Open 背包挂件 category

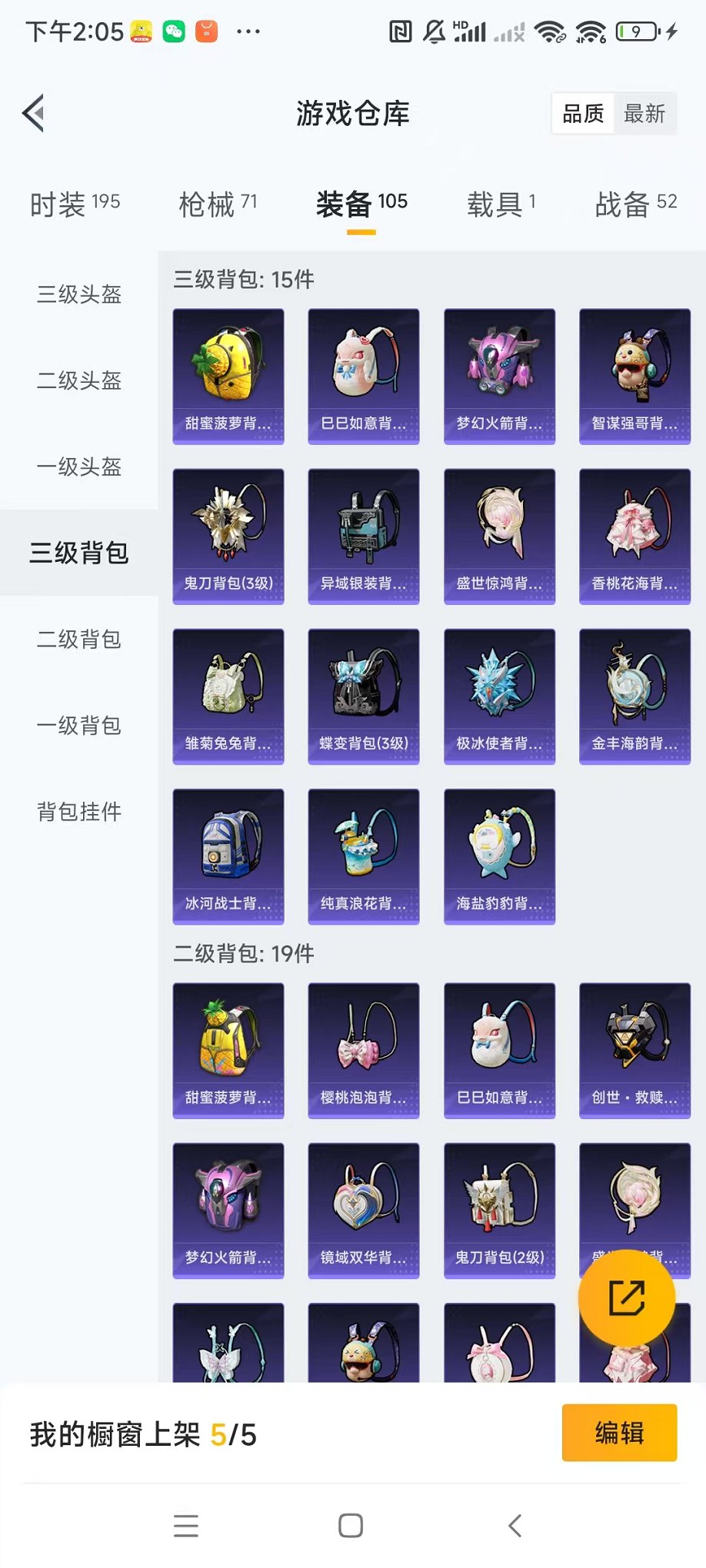pos(79,811)
